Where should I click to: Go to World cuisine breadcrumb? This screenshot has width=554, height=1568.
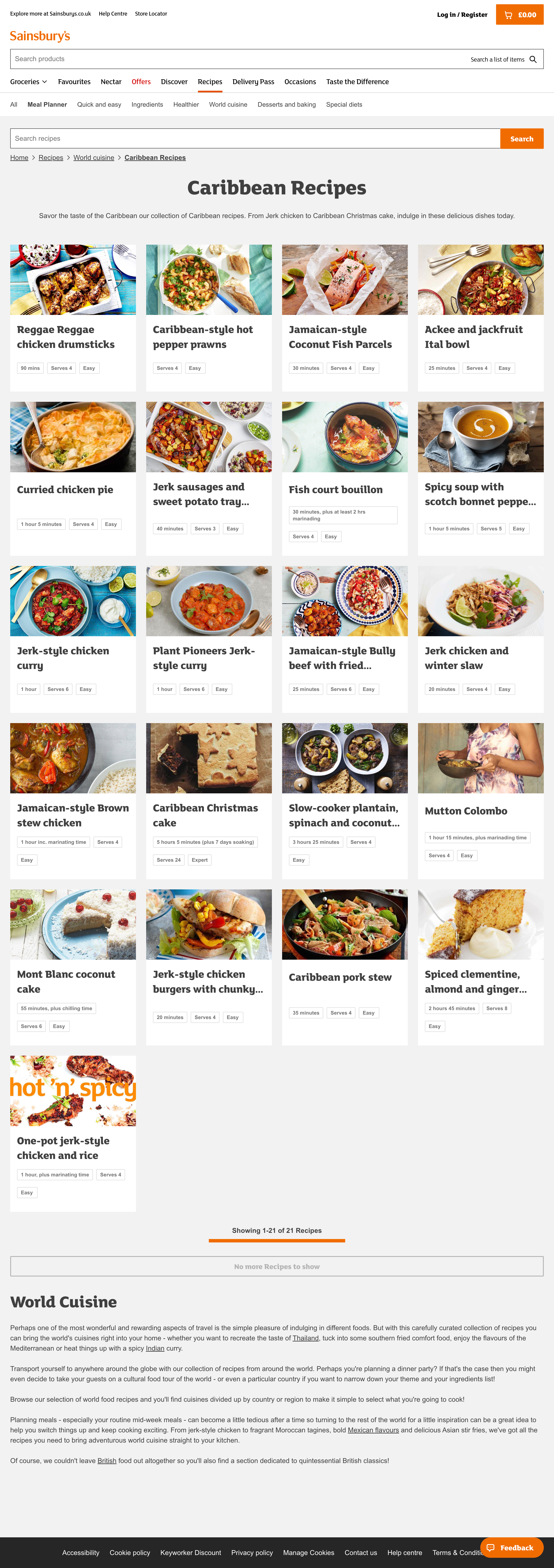click(94, 158)
